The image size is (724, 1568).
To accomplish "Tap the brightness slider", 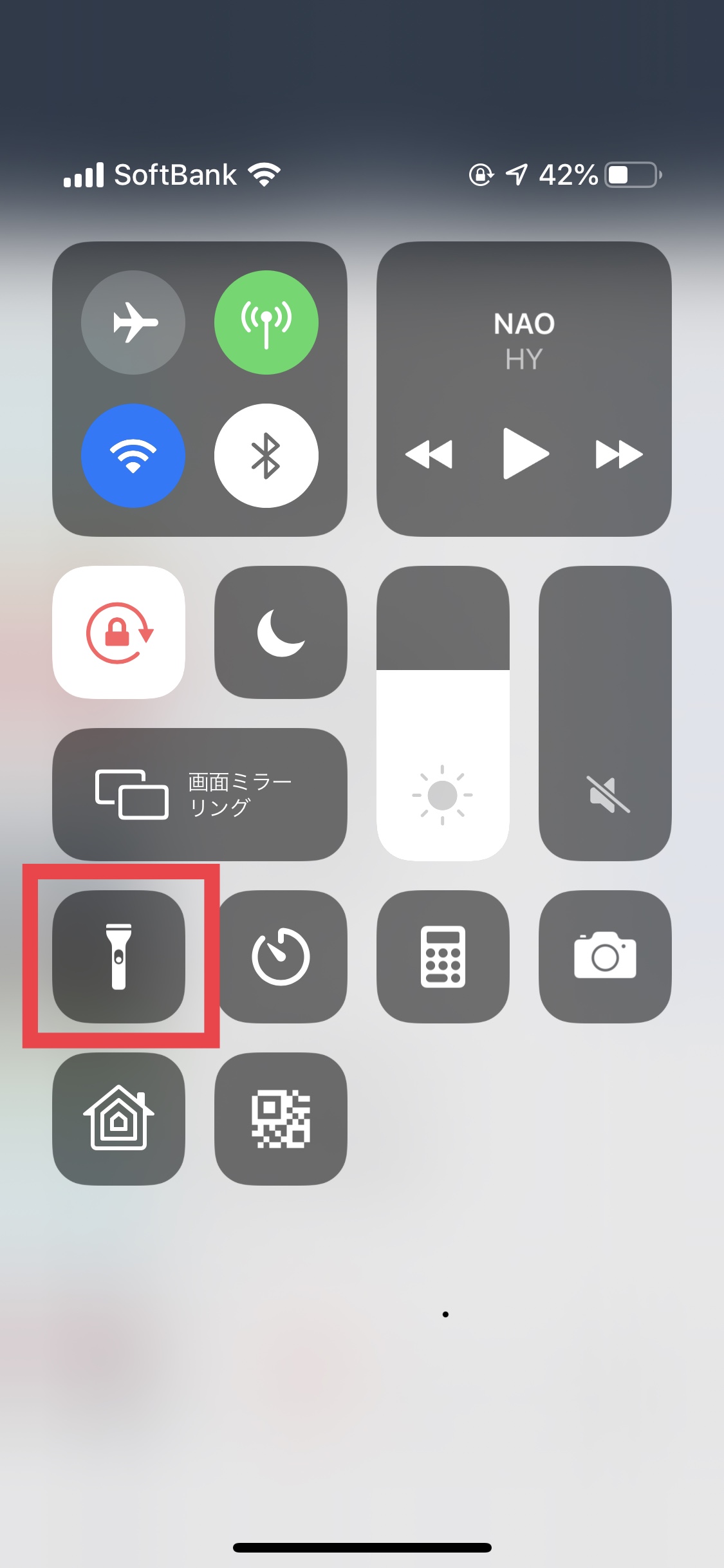I will [443, 713].
